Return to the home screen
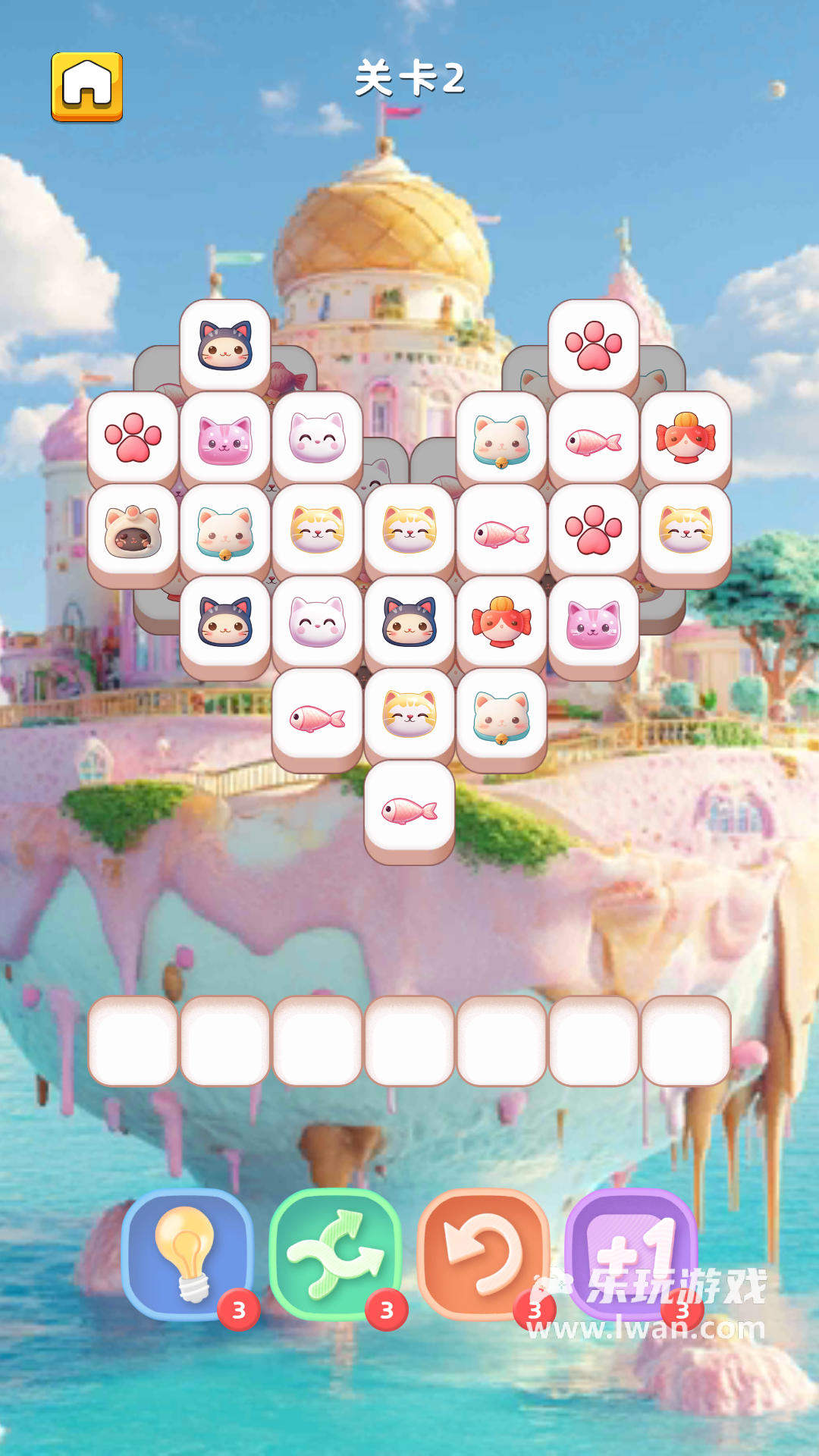This screenshot has height=1456, width=819. (x=87, y=86)
